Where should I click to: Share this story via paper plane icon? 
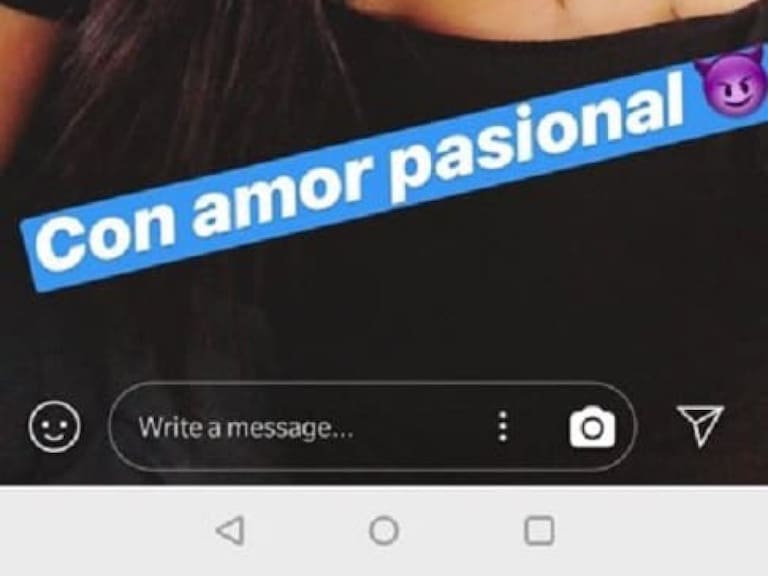pyautogui.click(x=699, y=425)
